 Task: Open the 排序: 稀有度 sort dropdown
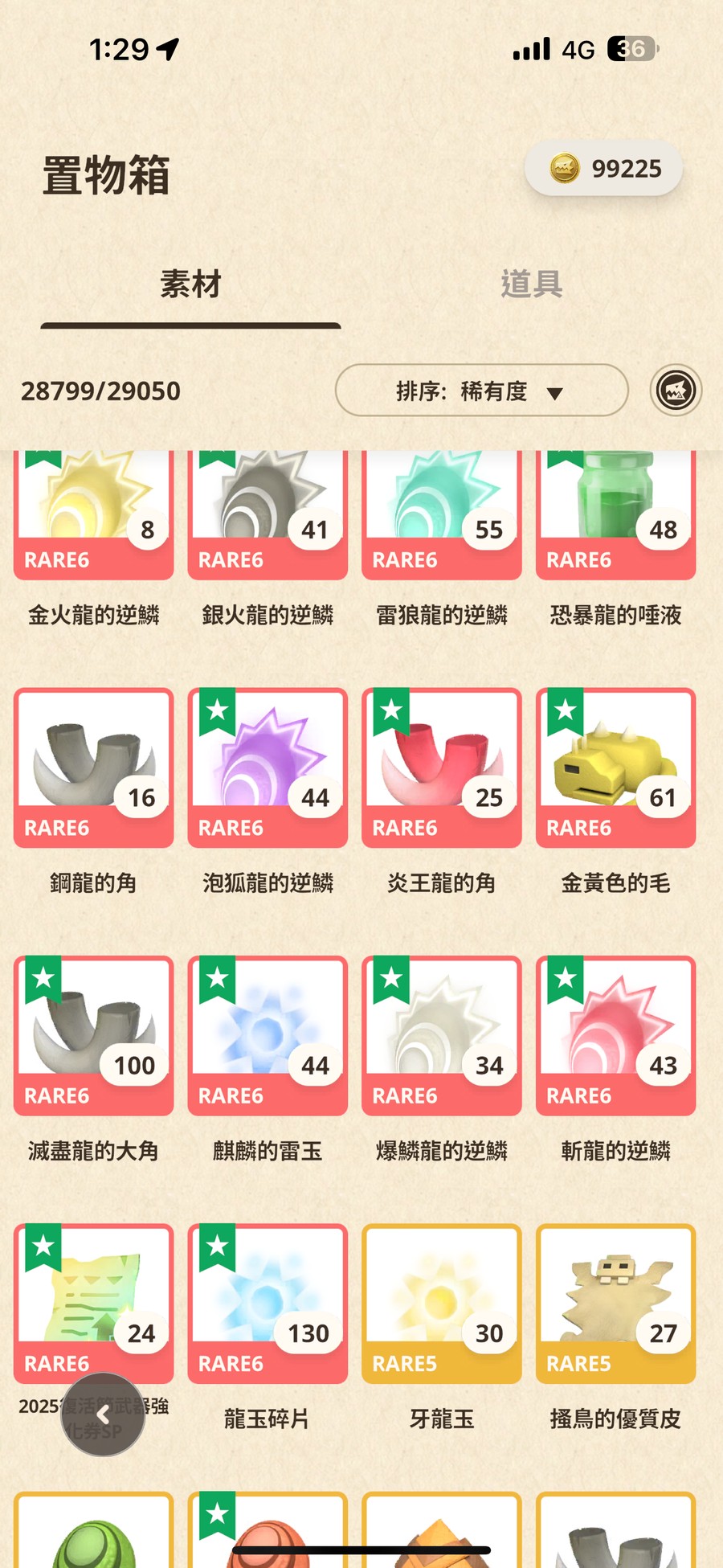tap(481, 391)
